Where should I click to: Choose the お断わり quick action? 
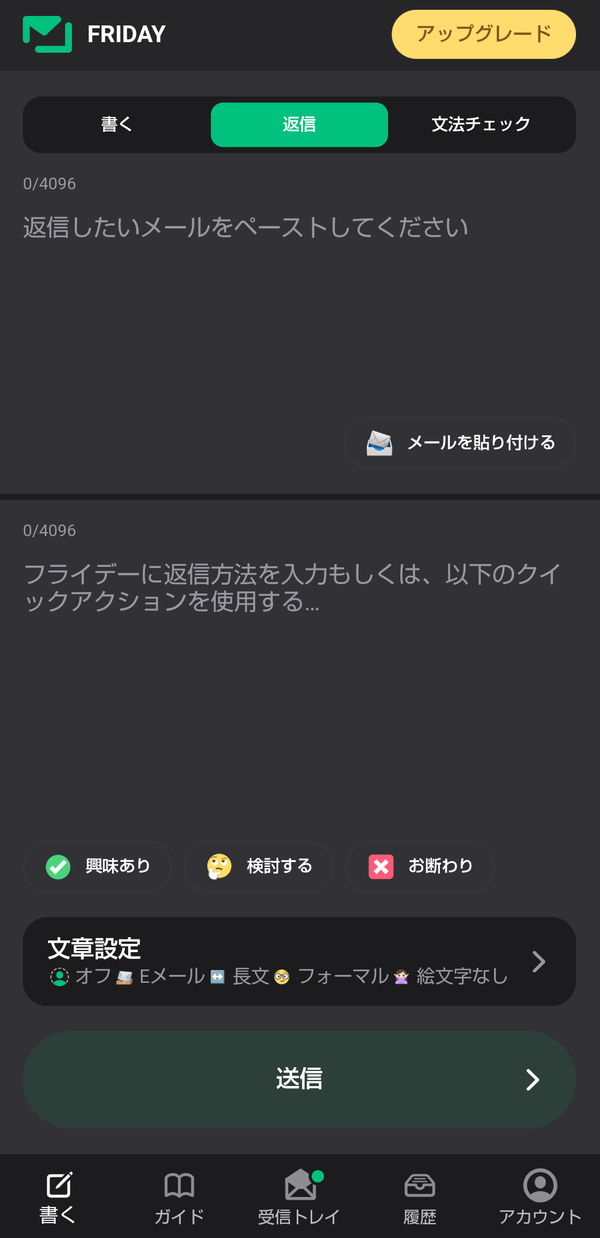420,866
